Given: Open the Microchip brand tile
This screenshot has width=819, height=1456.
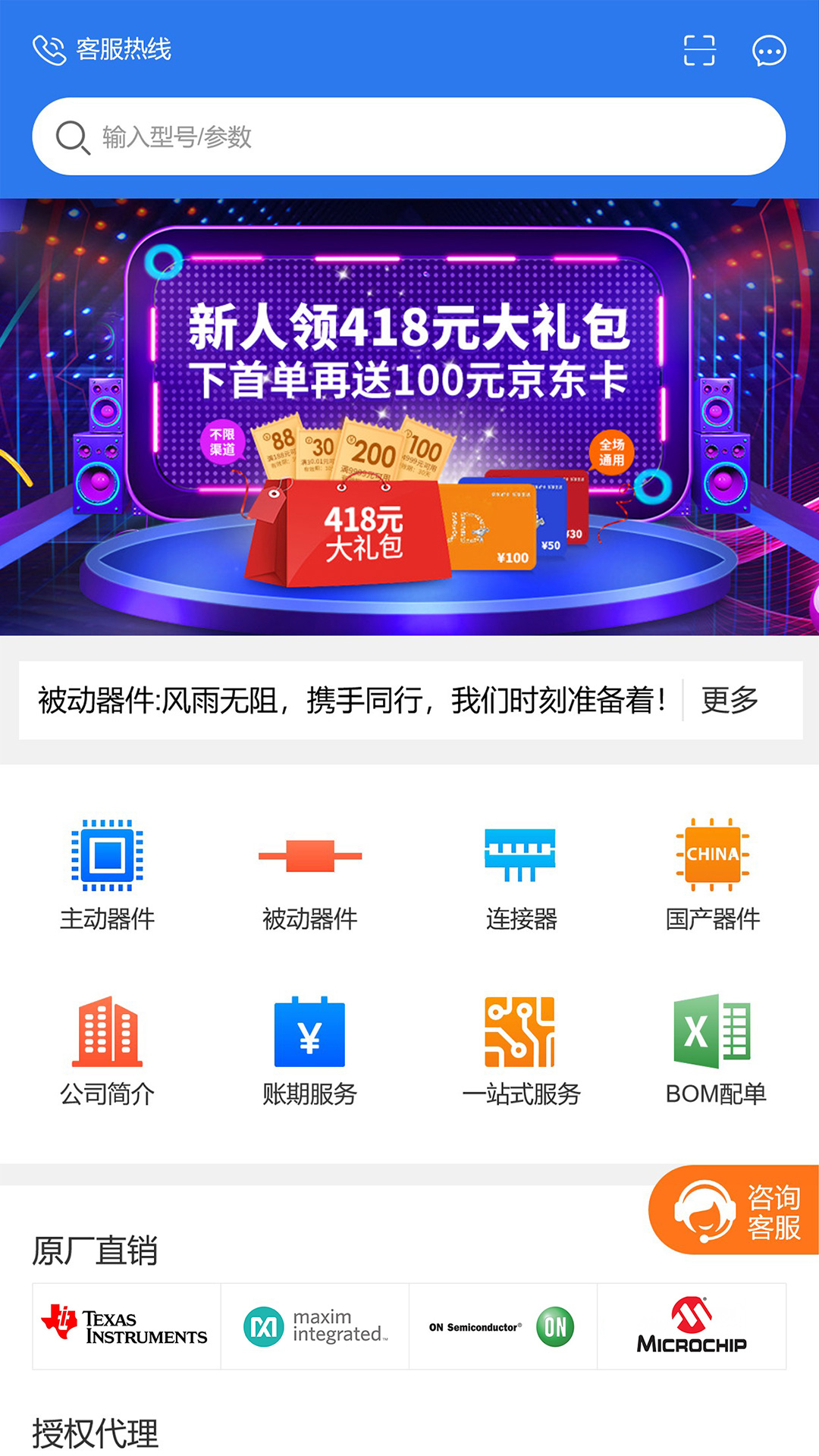Looking at the screenshot, I should tap(692, 1326).
